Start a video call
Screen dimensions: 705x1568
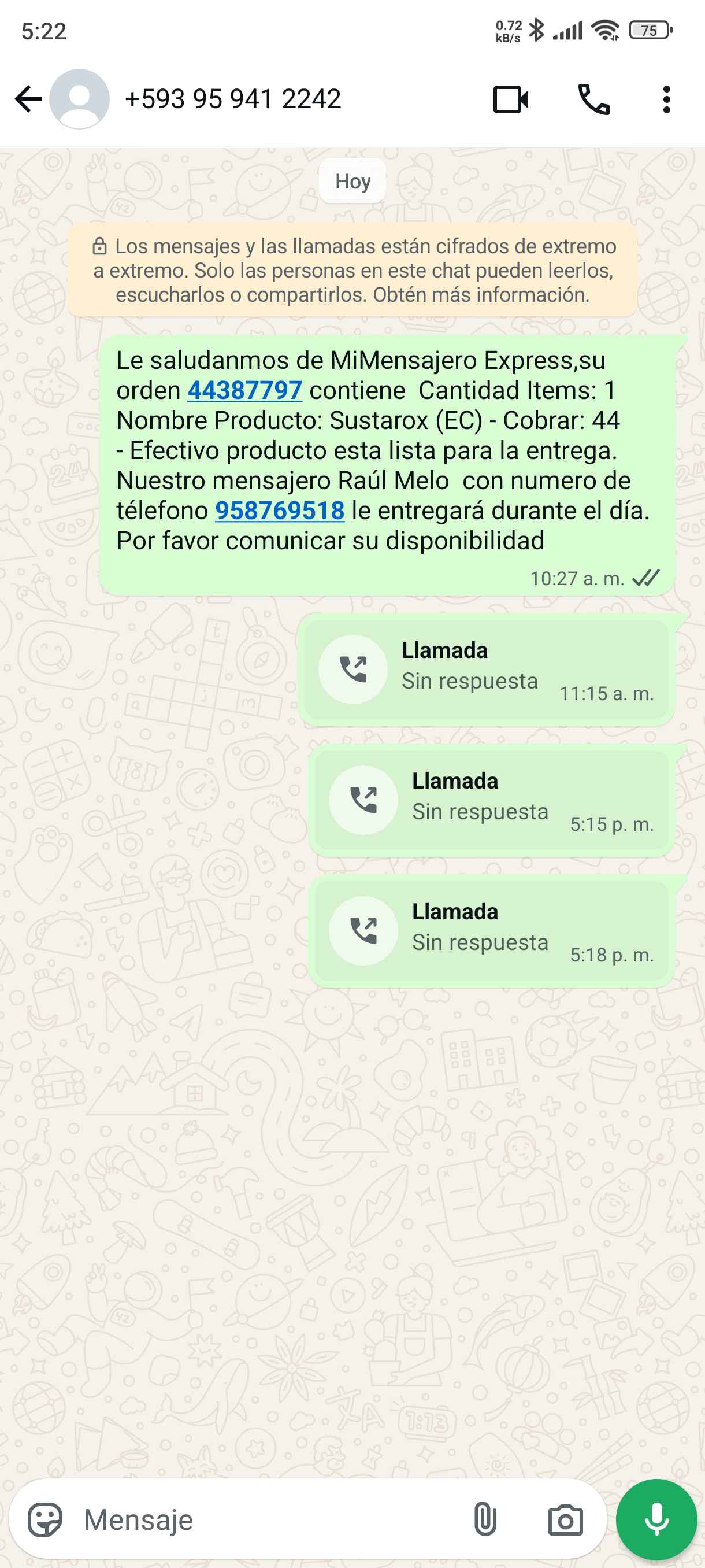coord(510,99)
